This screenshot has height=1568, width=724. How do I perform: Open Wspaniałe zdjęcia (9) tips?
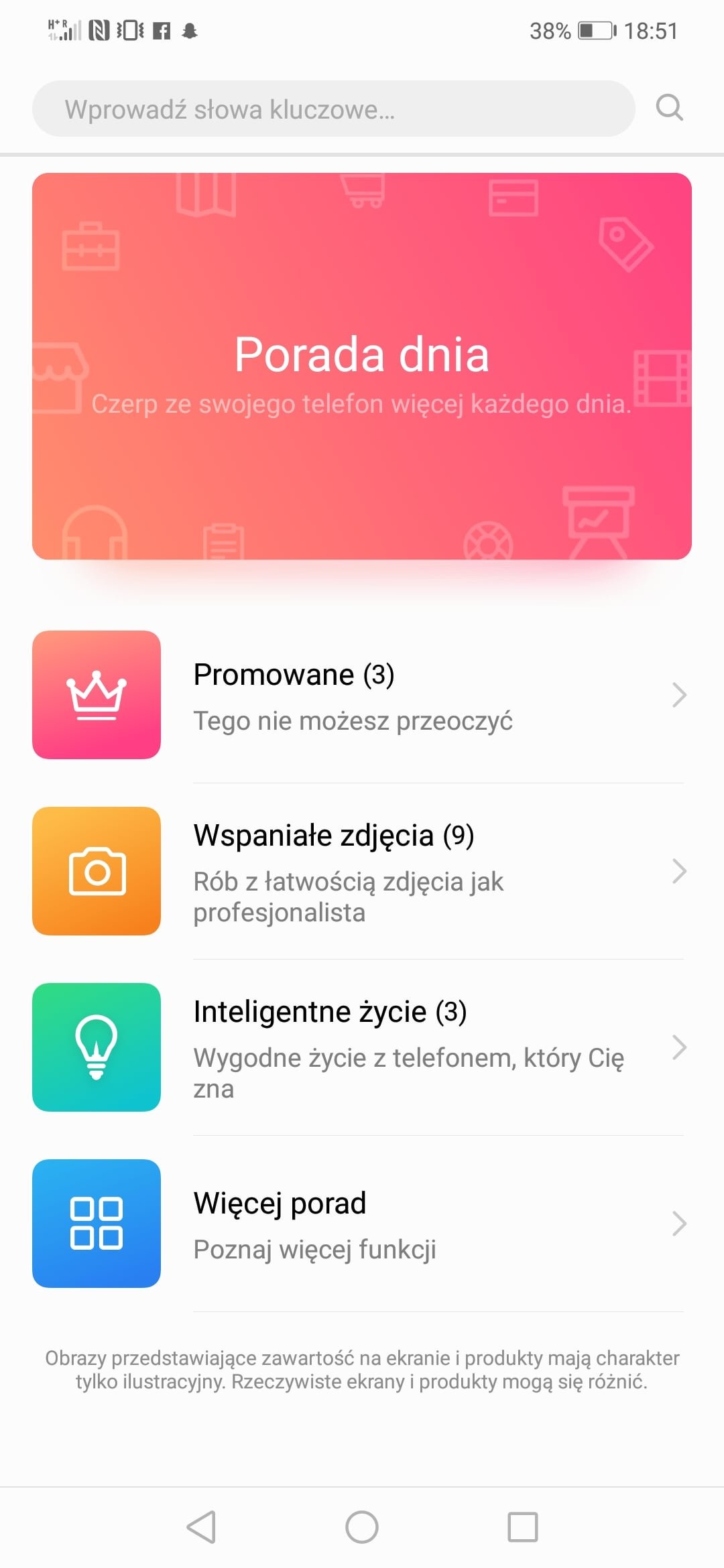[362, 871]
